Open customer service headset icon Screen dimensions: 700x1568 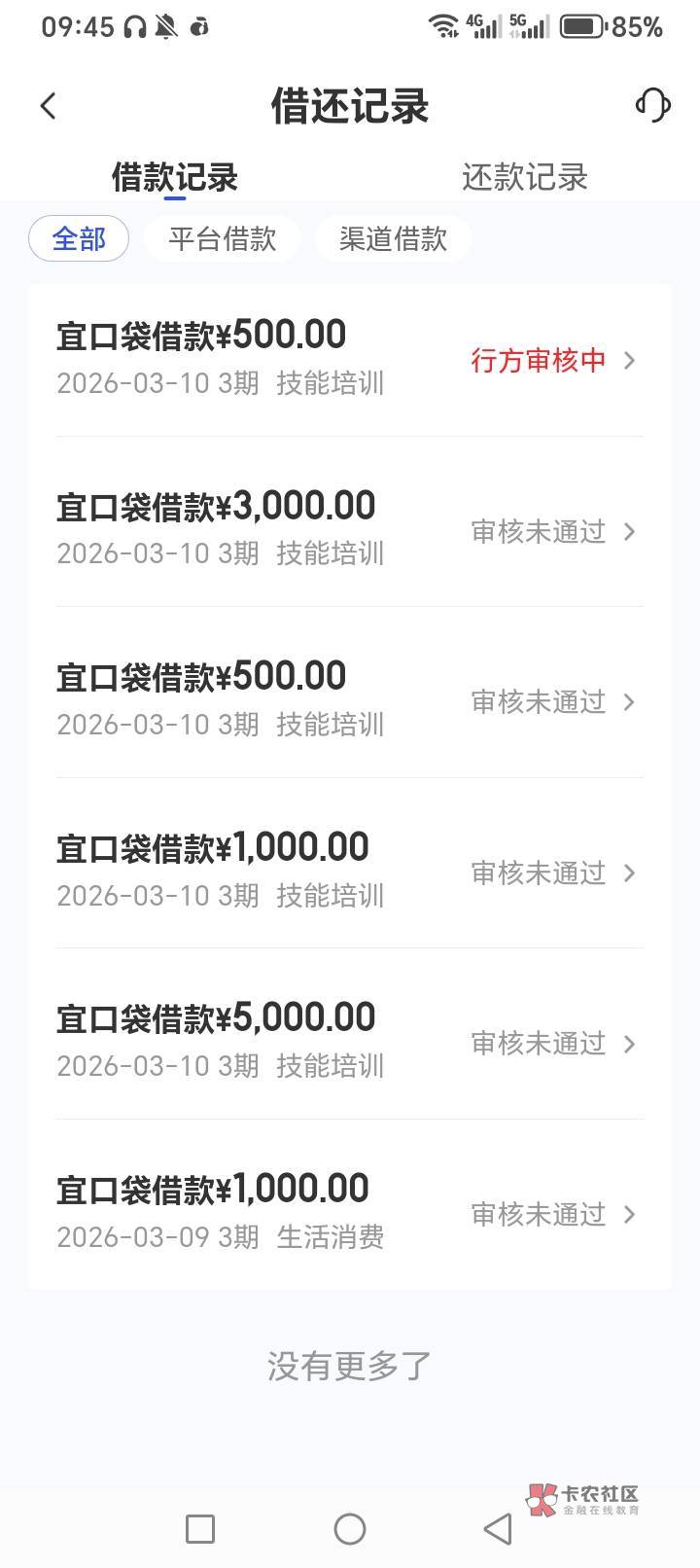point(652,105)
